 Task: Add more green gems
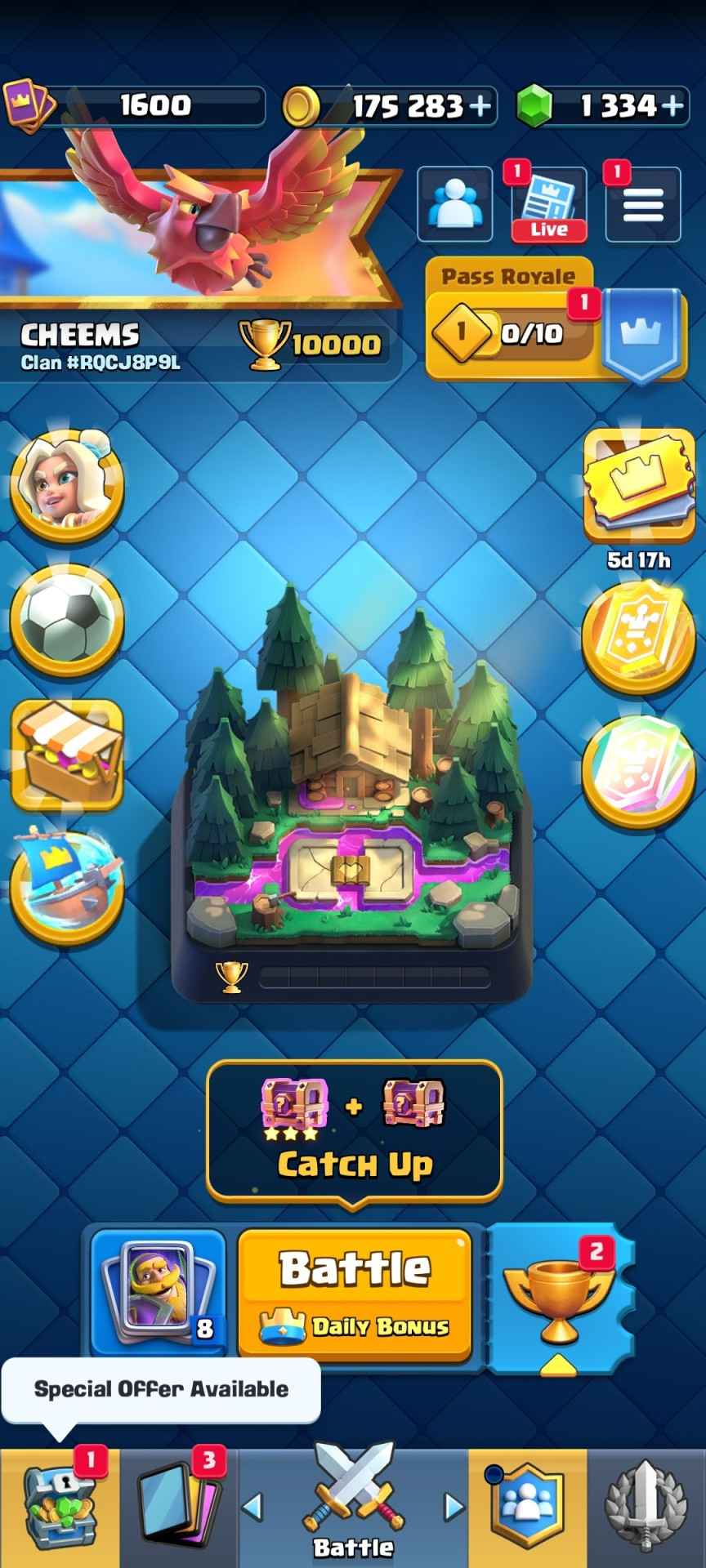click(672, 106)
